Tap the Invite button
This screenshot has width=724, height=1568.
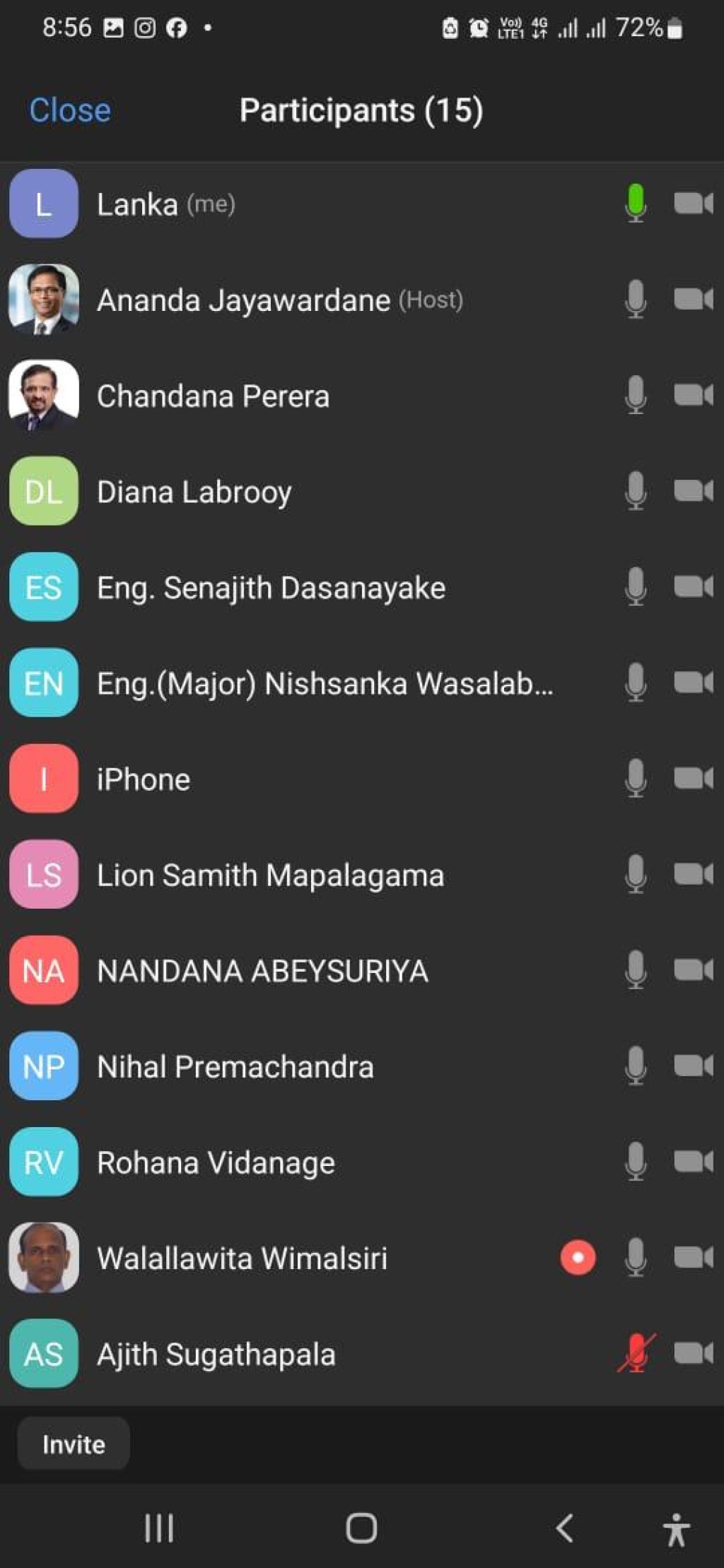tap(74, 1444)
